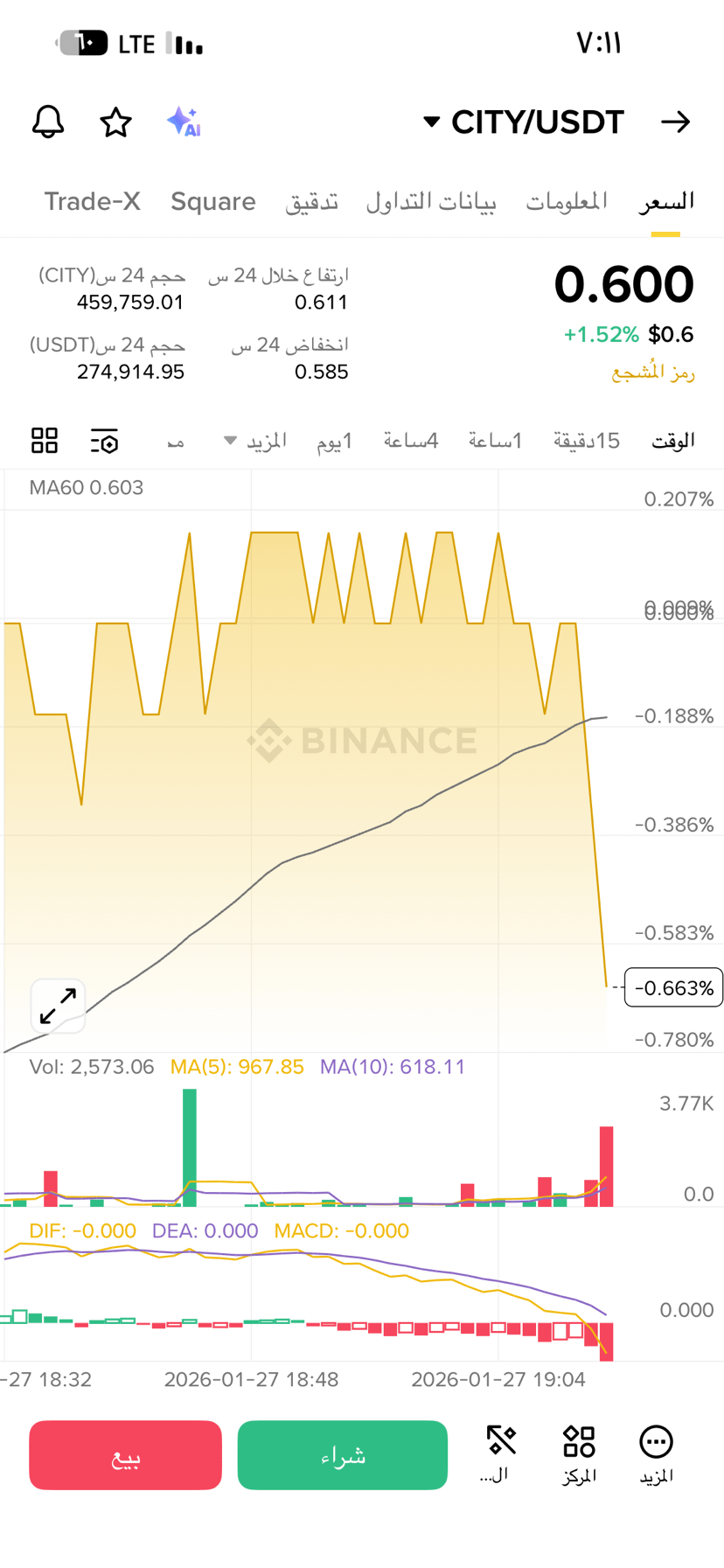Image resolution: width=724 pixels, height=1568 pixels.
Task: Expand the المزيد interval dropdown
Action: pyautogui.click(x=255, y=441)
